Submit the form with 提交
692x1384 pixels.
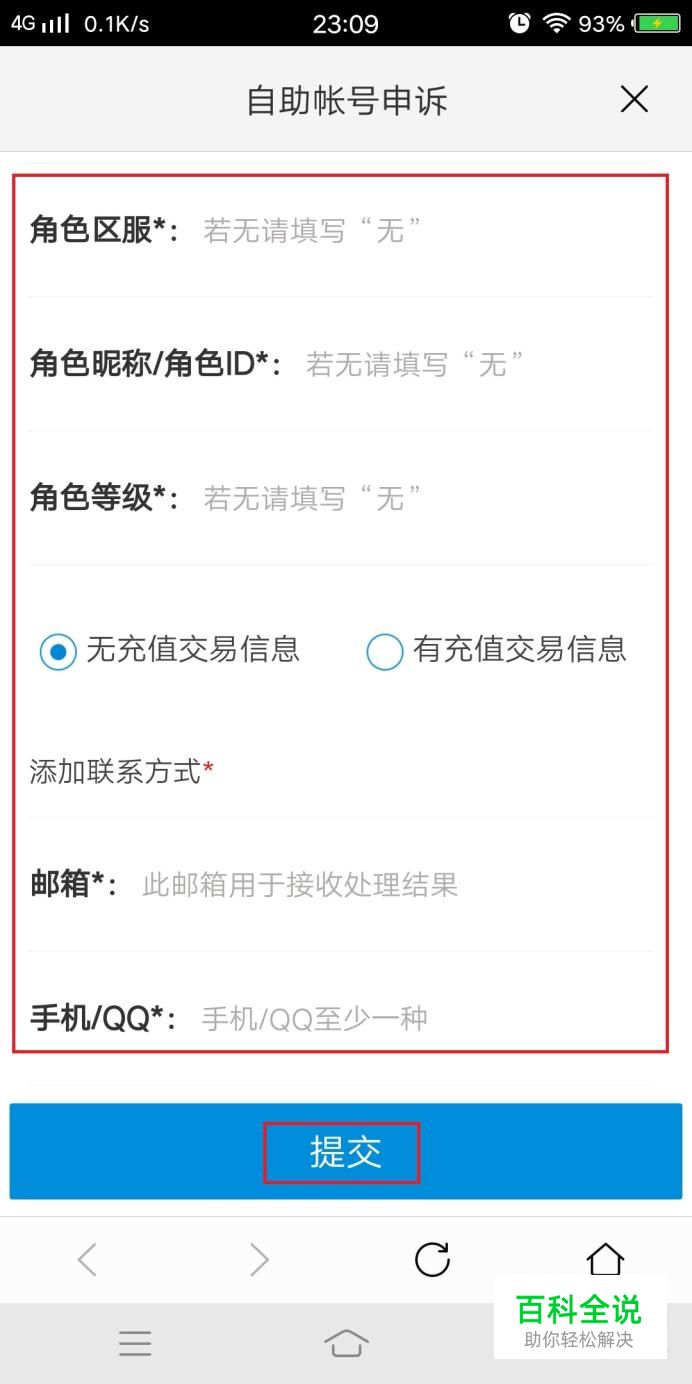click(346, 1152)
